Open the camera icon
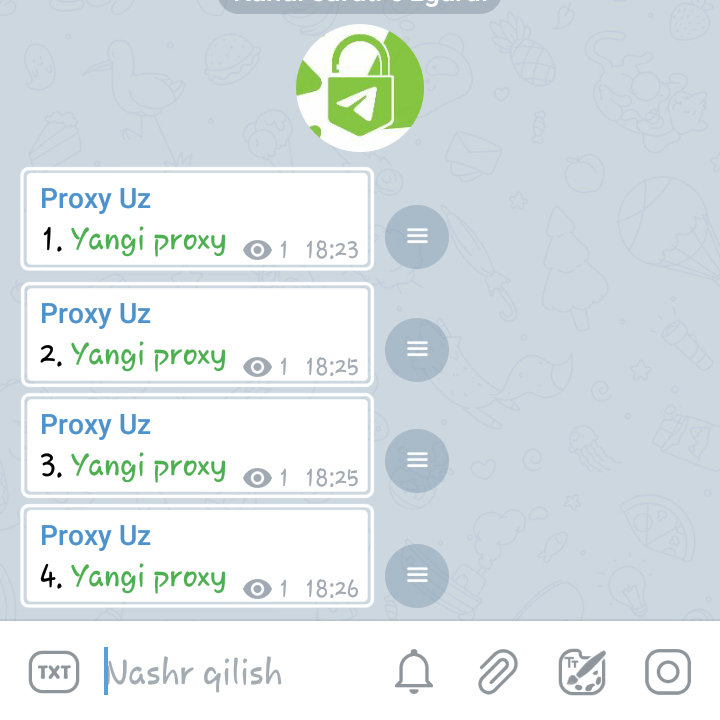 coord(668,672)
